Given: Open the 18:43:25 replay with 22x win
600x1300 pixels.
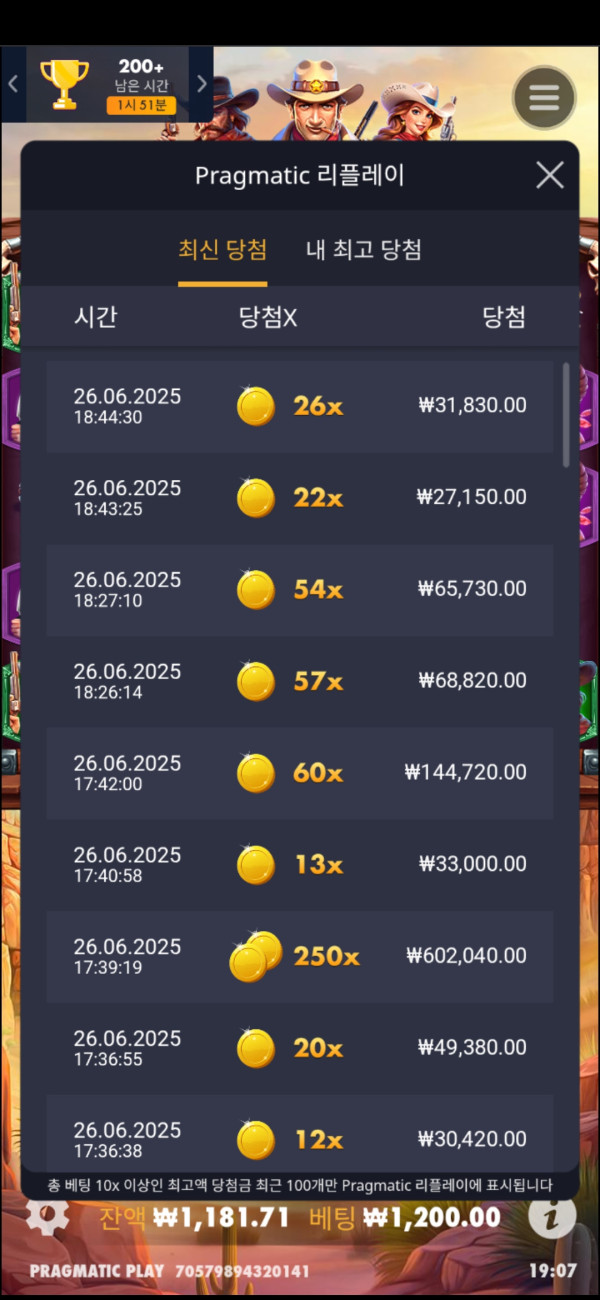Looking at the screenshot, I should 299,498.
